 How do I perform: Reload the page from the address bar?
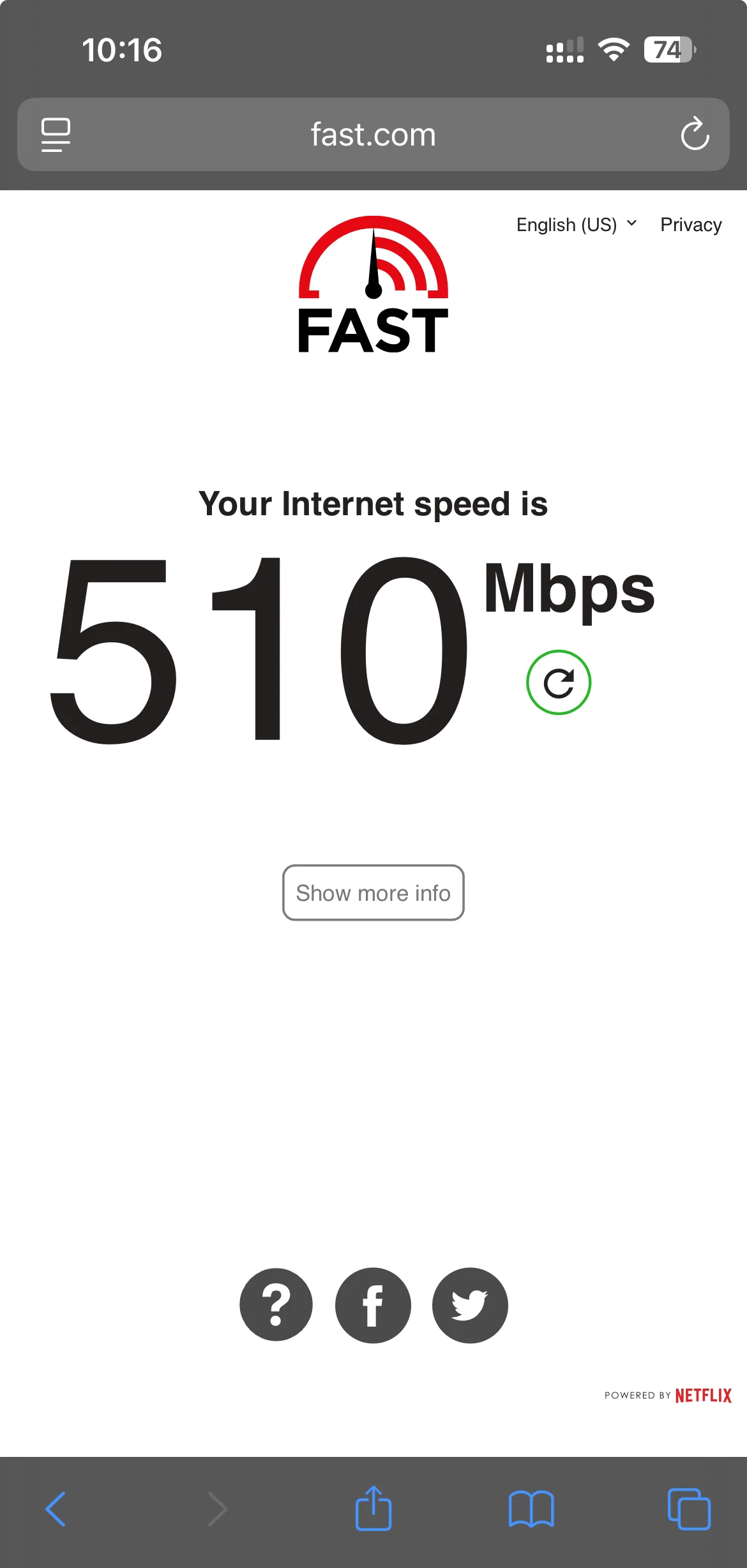(695, 134)
